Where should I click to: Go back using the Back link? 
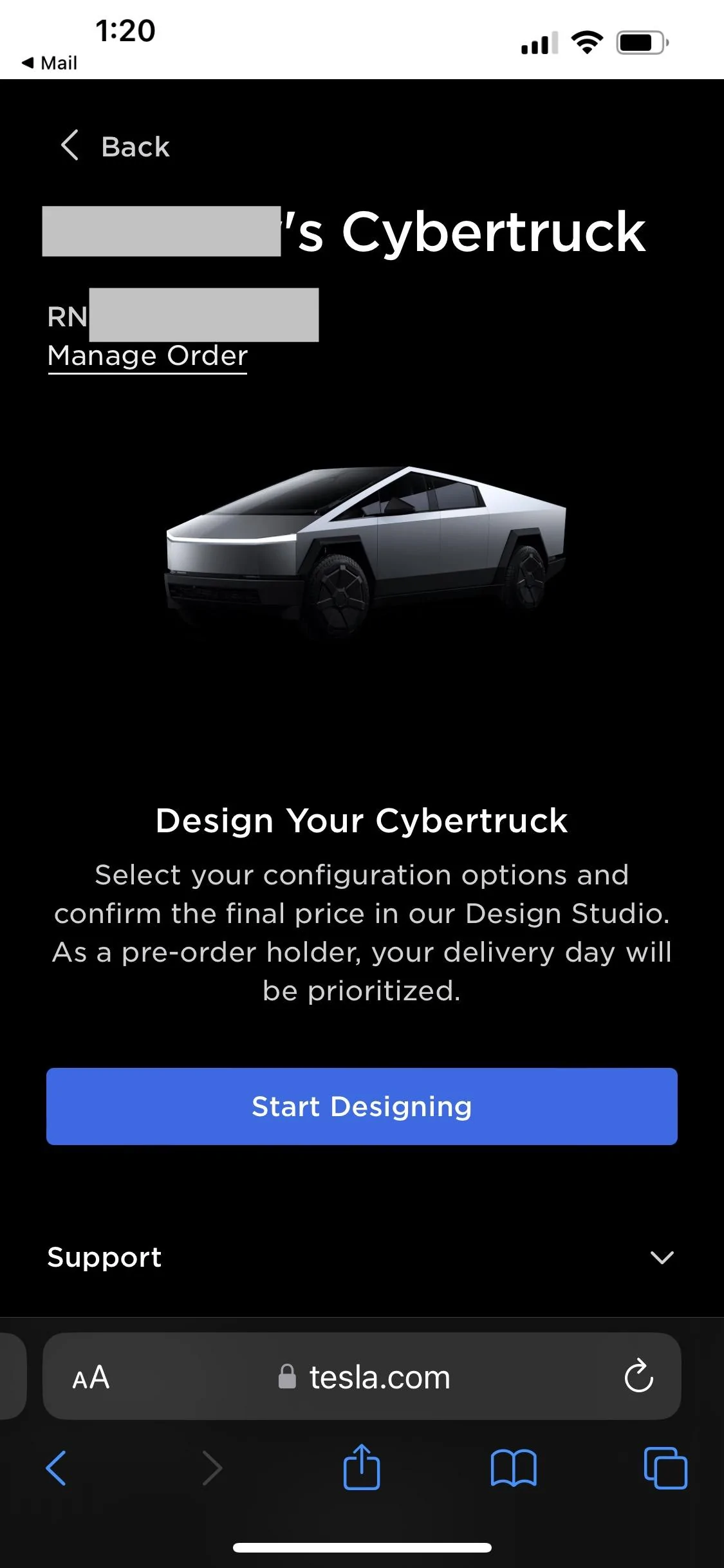pos(115,146)
